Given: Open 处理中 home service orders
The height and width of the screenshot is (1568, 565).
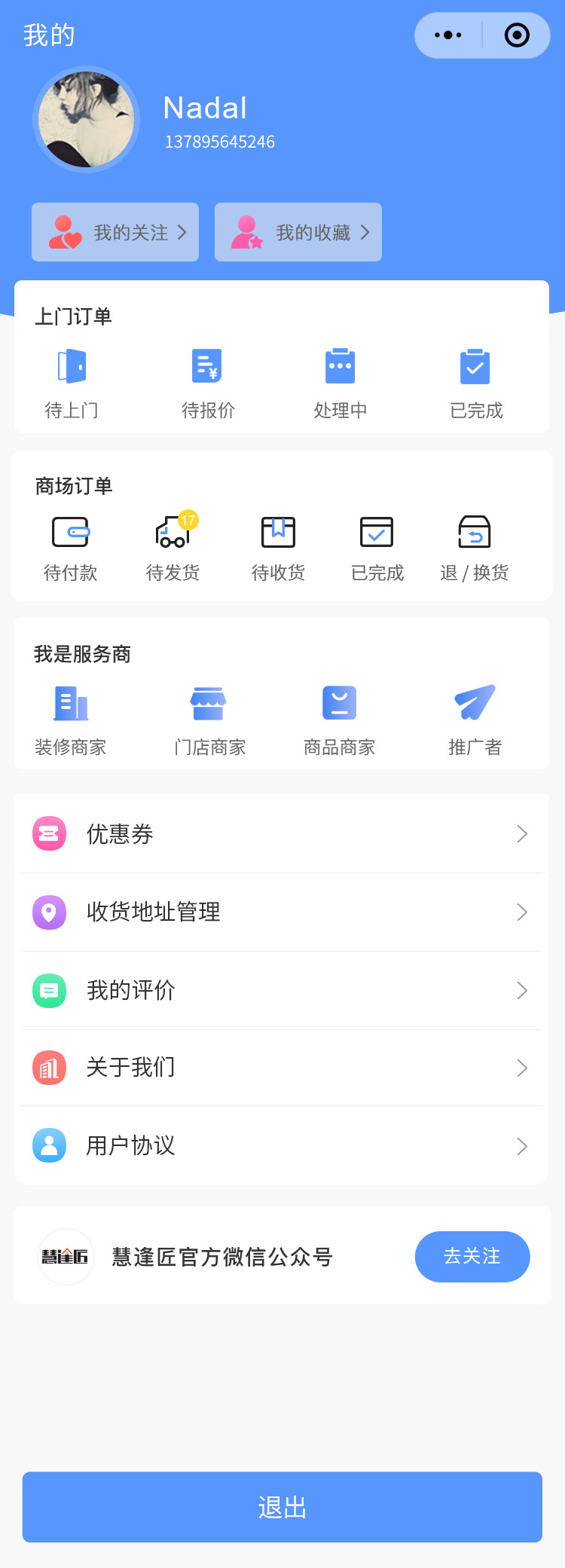Looking at the screenshot, I should point(340,384).
